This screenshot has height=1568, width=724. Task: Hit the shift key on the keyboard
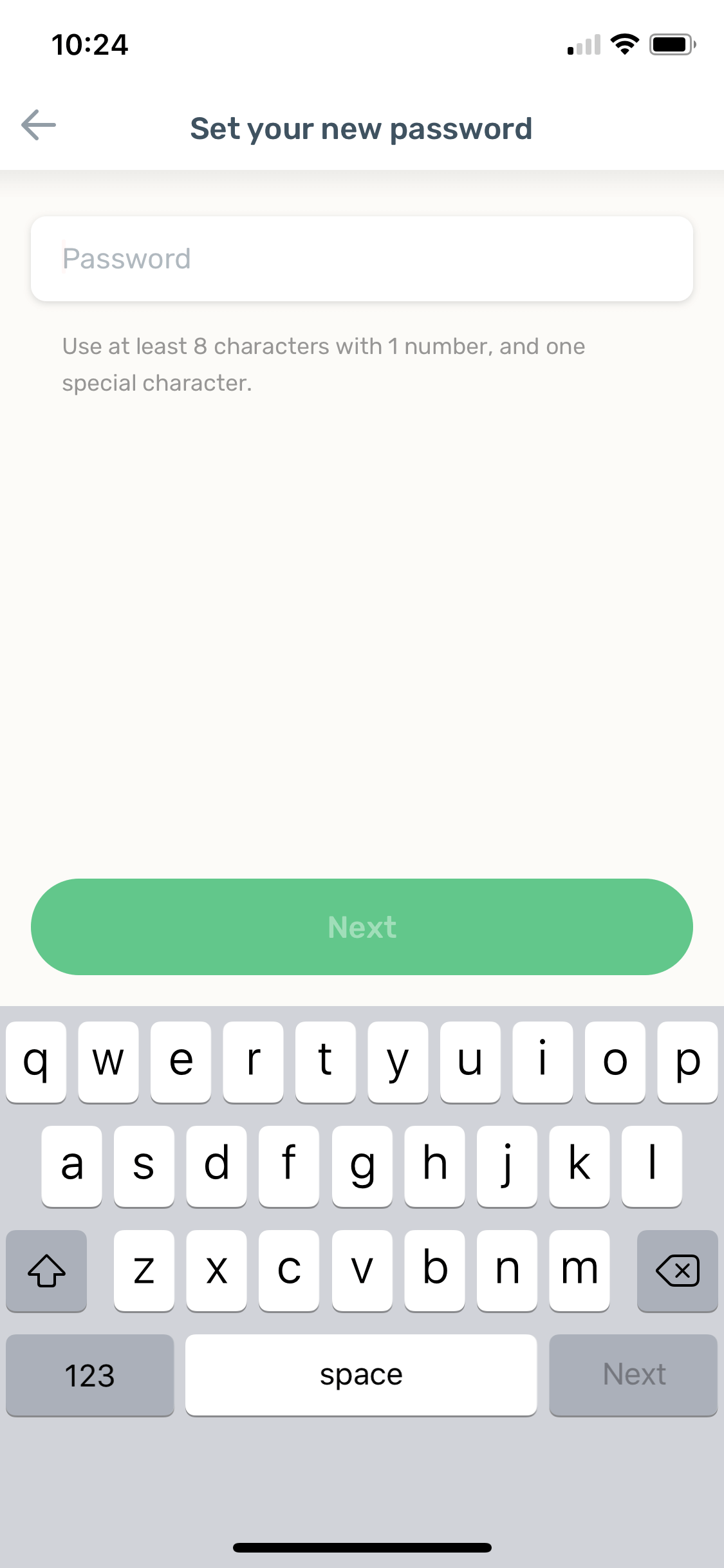(x=46, y=1271)
